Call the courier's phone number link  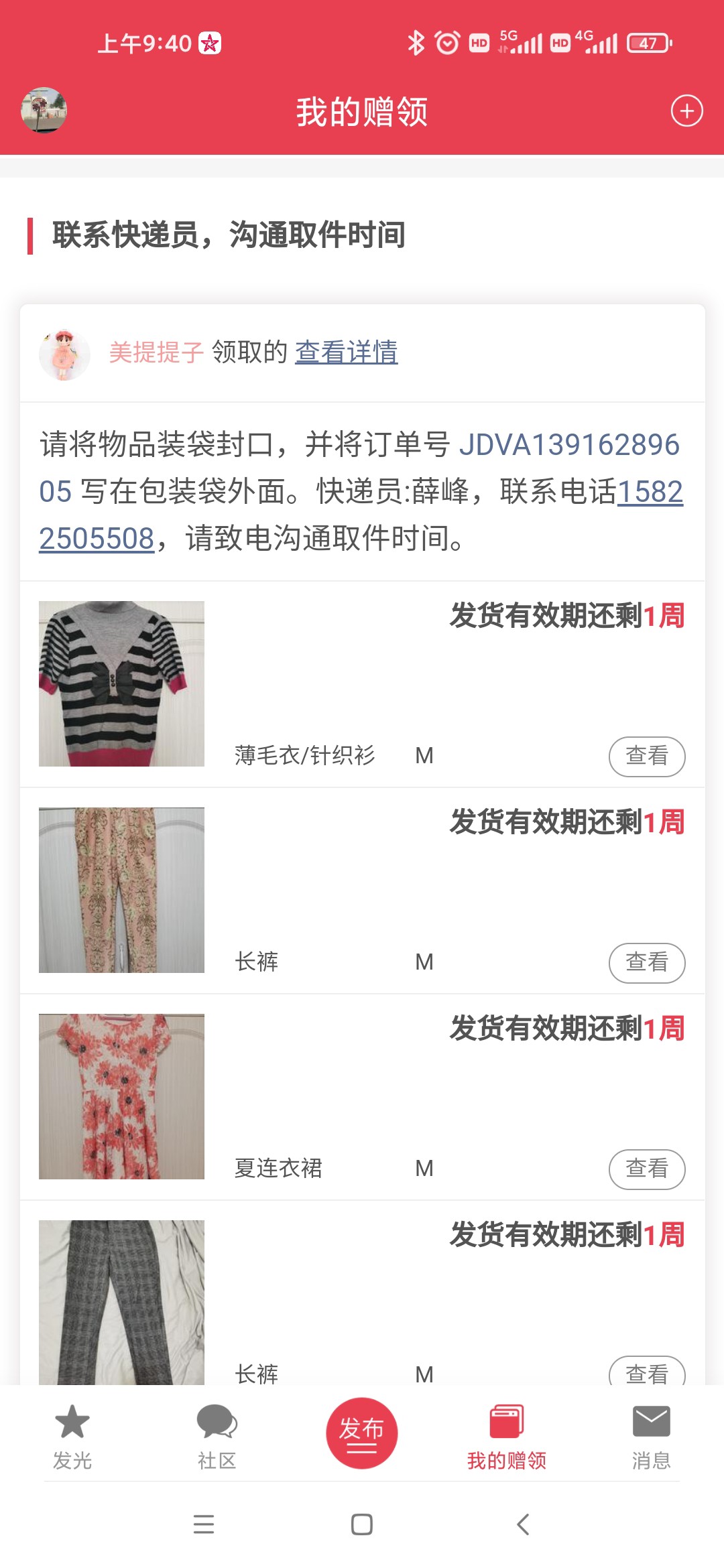pos(649,493)
